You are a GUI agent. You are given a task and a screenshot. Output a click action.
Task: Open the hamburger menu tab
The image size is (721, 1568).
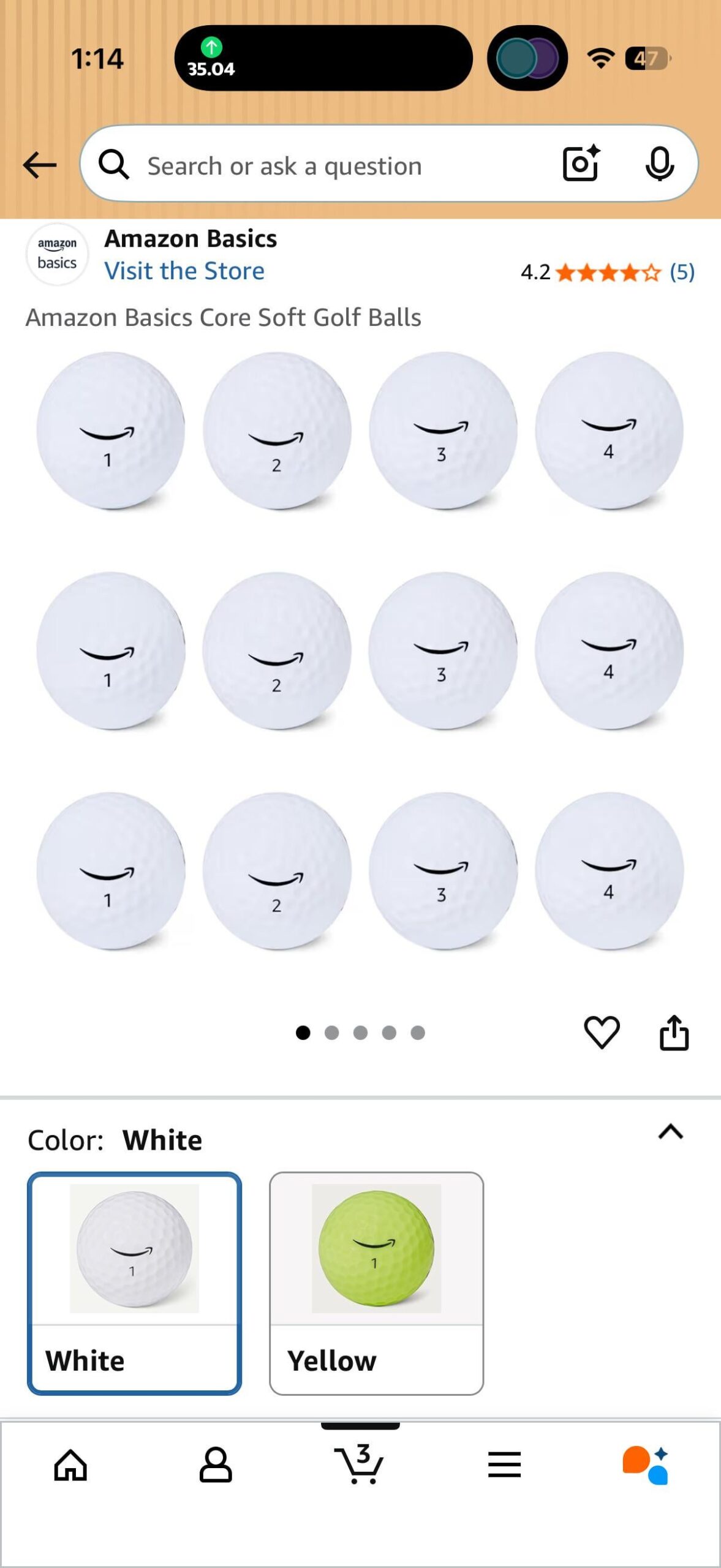504,1465
